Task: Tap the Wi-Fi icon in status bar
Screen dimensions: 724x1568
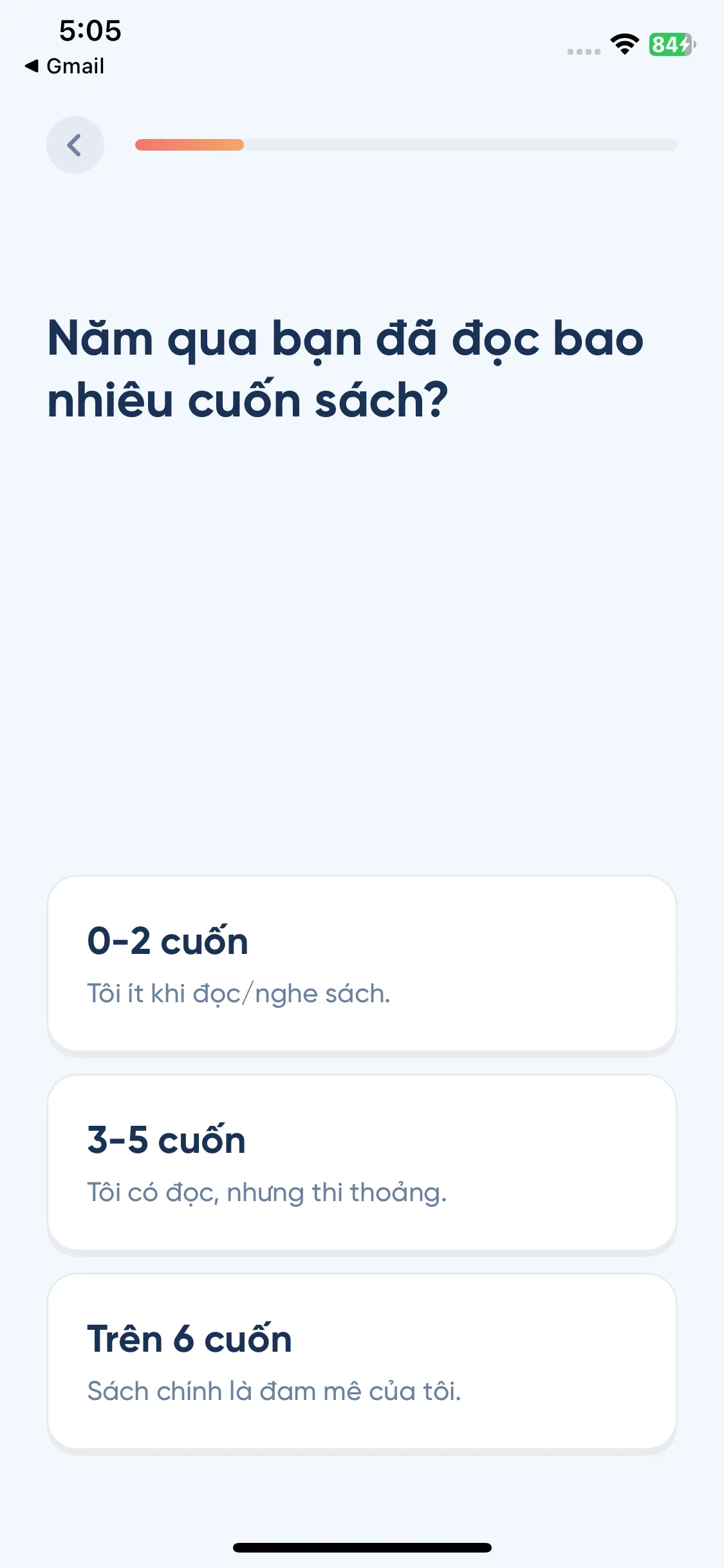Action: pyautogui.click(x=624, y=45)
